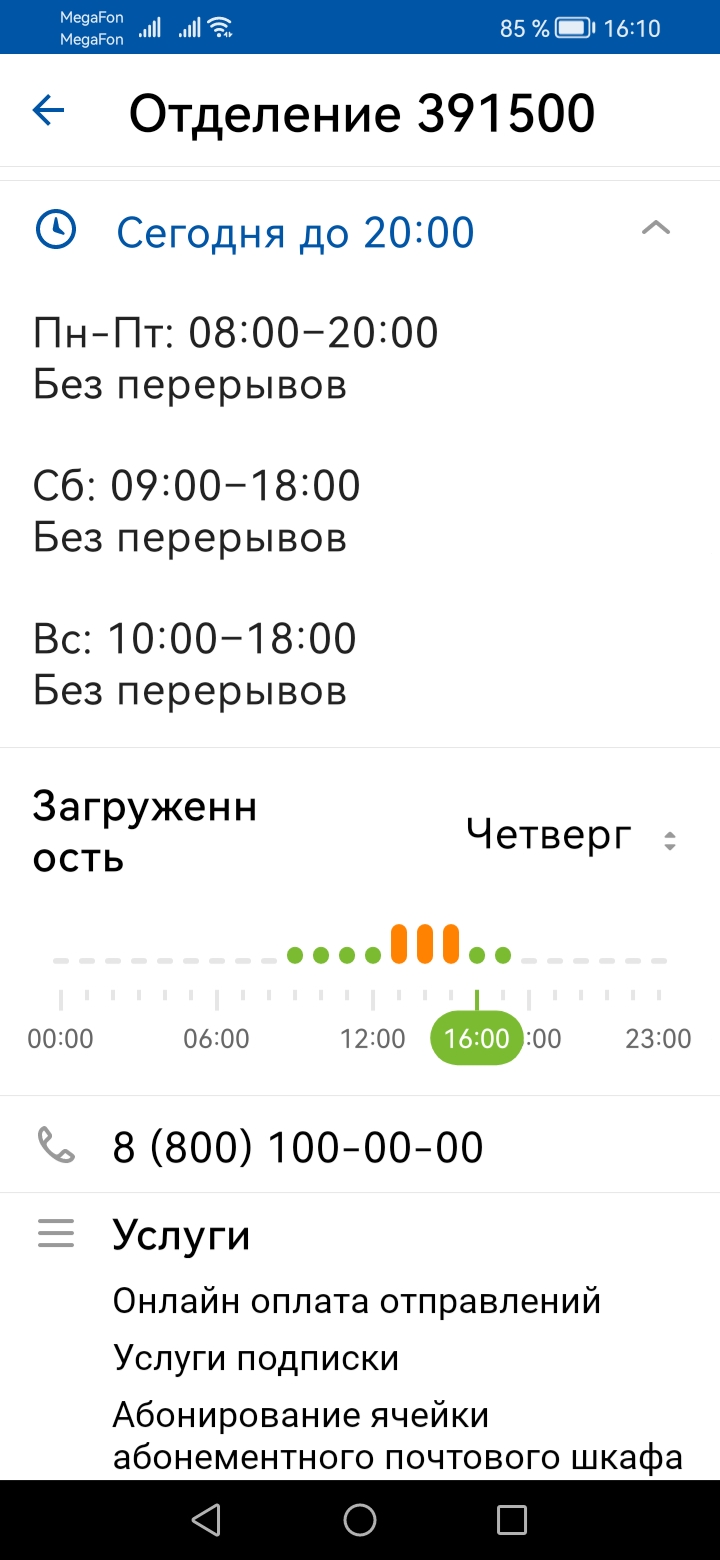Go back from Отделение 391500
720x1560 pixels.
tap(48, 111)
